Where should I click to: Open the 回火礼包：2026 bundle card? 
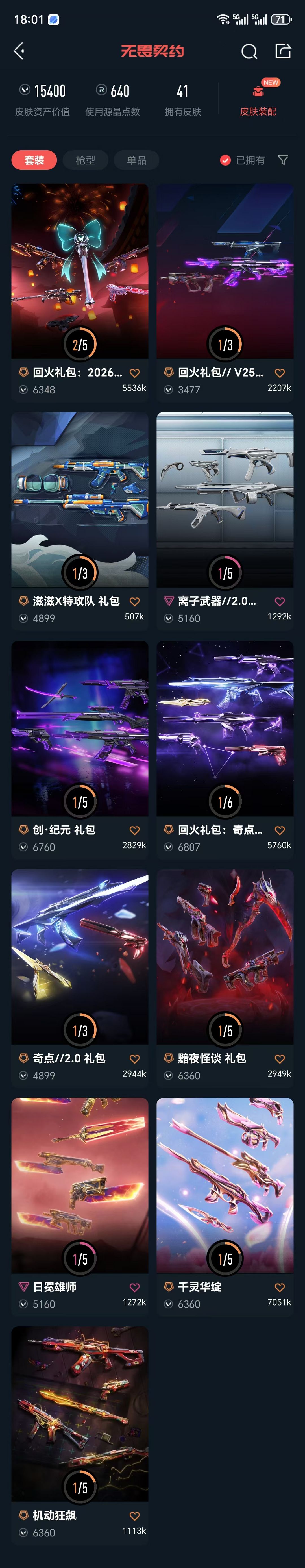80,292
